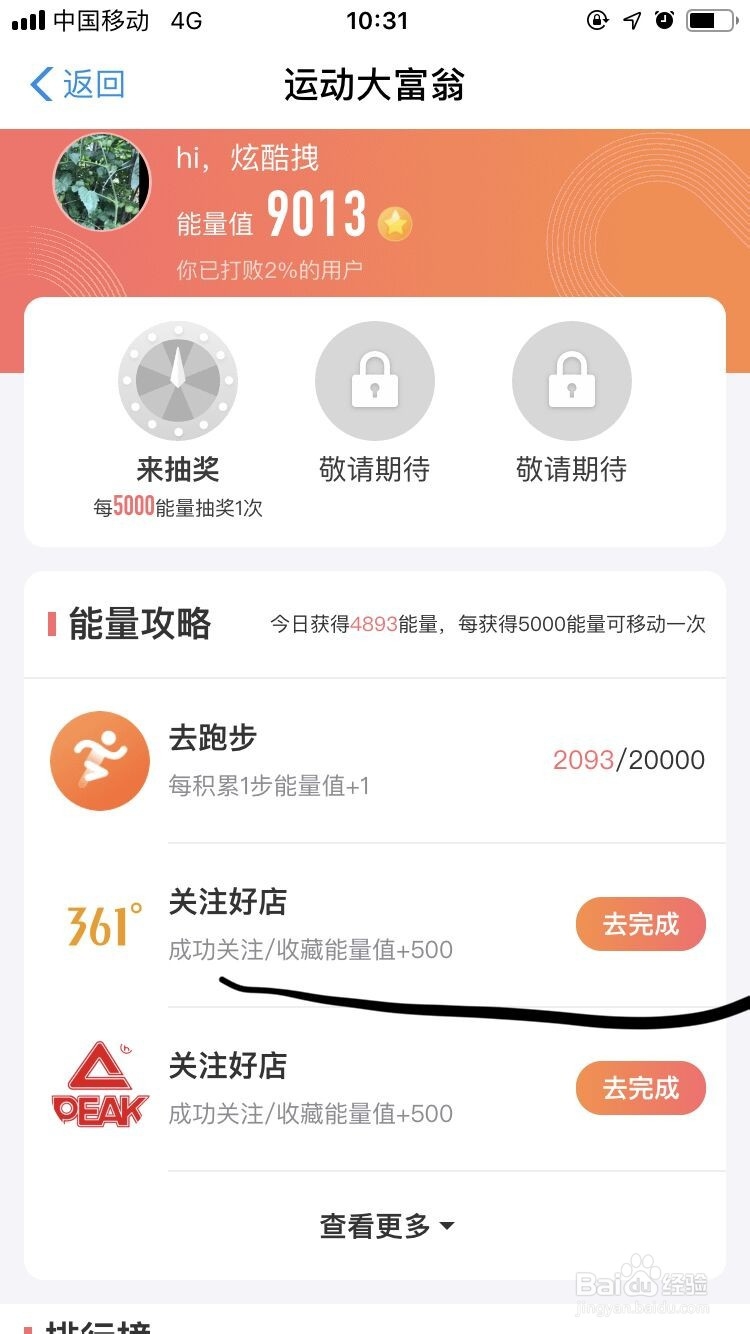
Task: Open the 361° store logo
Action: tap(99, 923)
